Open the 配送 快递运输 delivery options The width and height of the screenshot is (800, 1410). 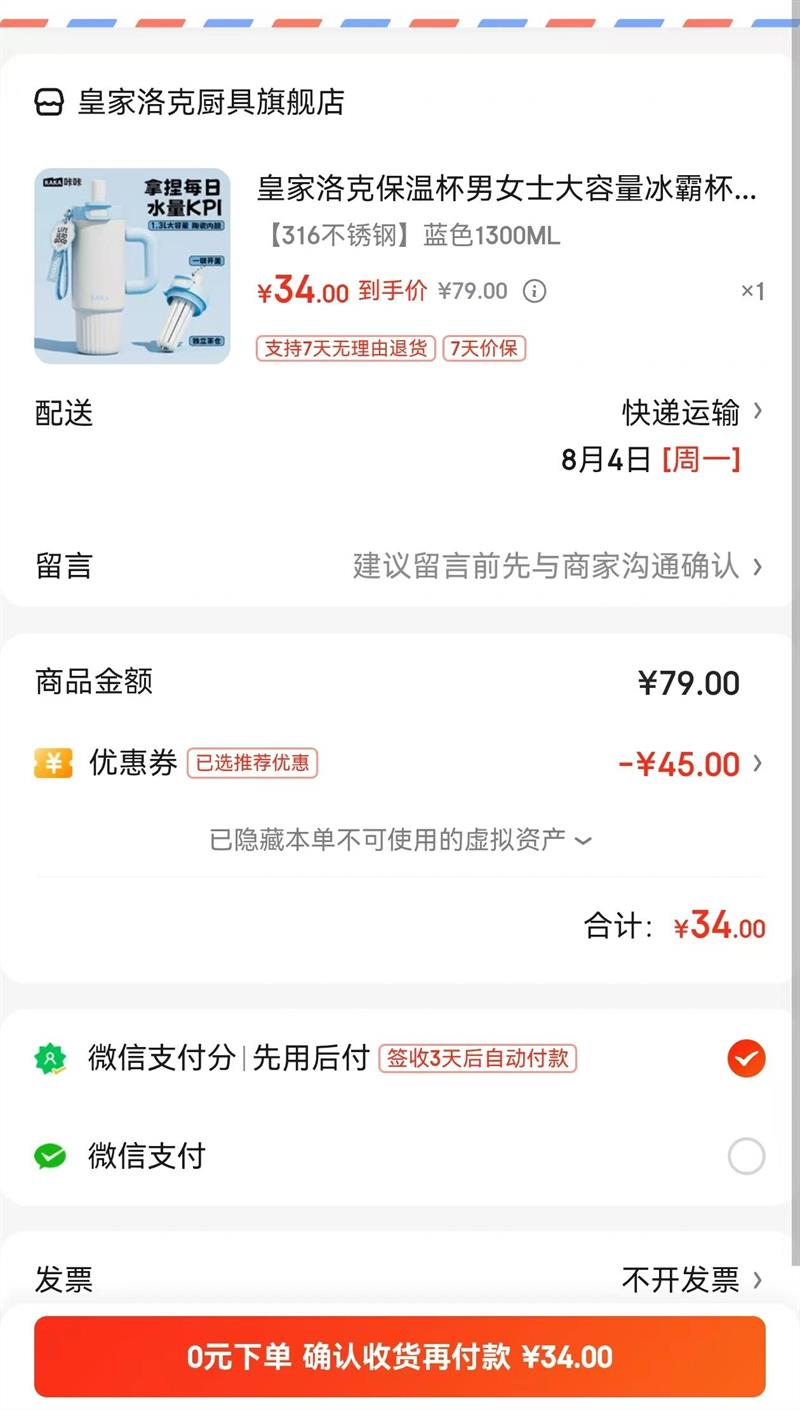[x=692, y=412]
